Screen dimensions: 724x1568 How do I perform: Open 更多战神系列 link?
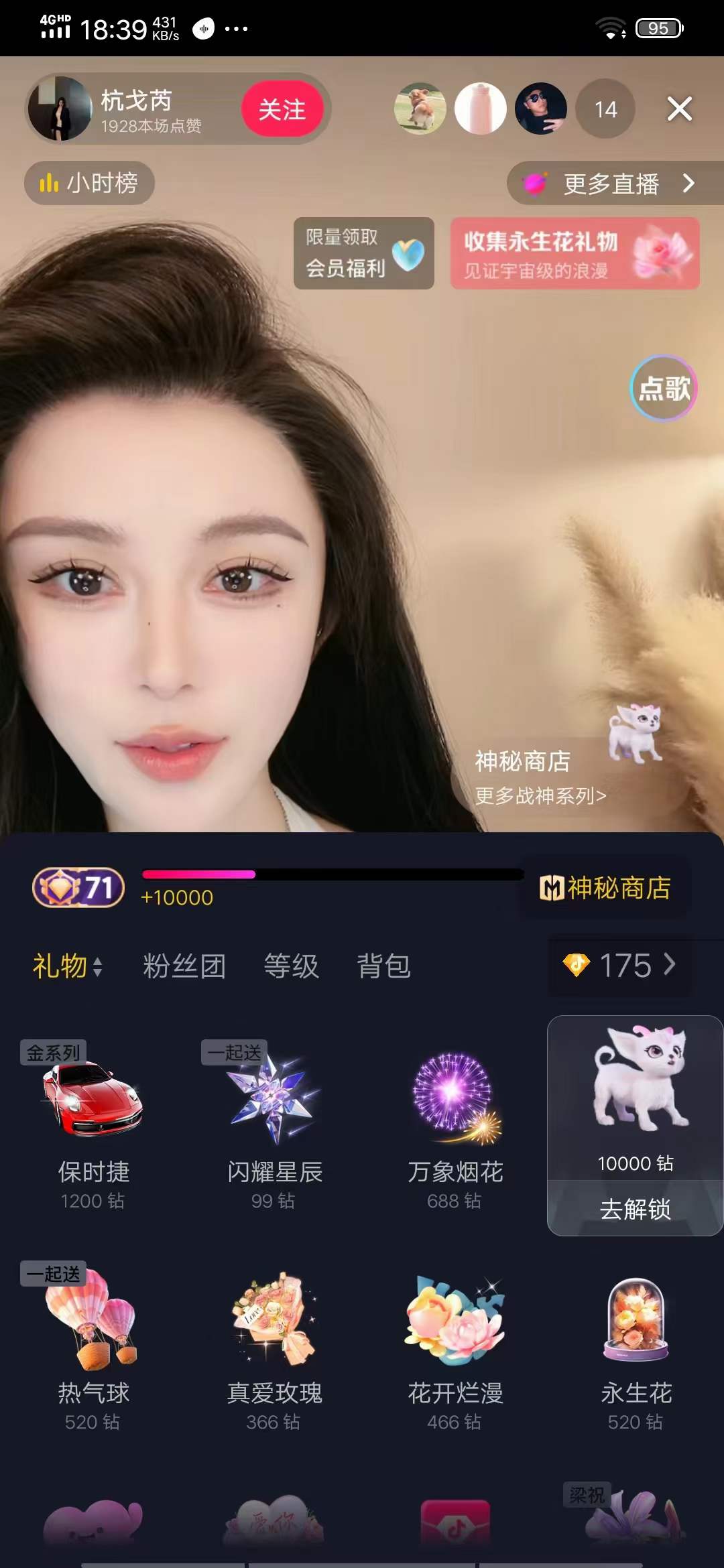point(540,796)
